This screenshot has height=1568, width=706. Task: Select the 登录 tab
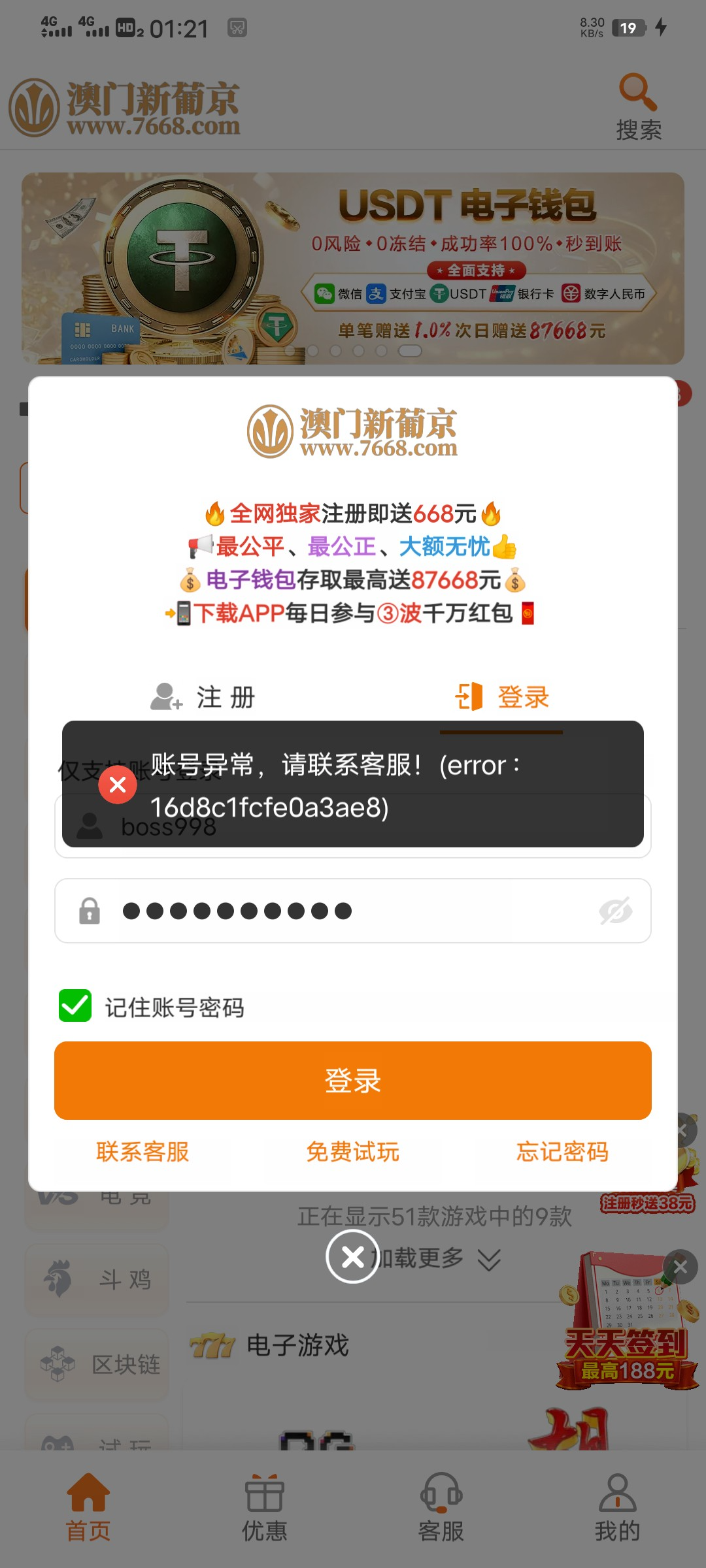[502, 697]
